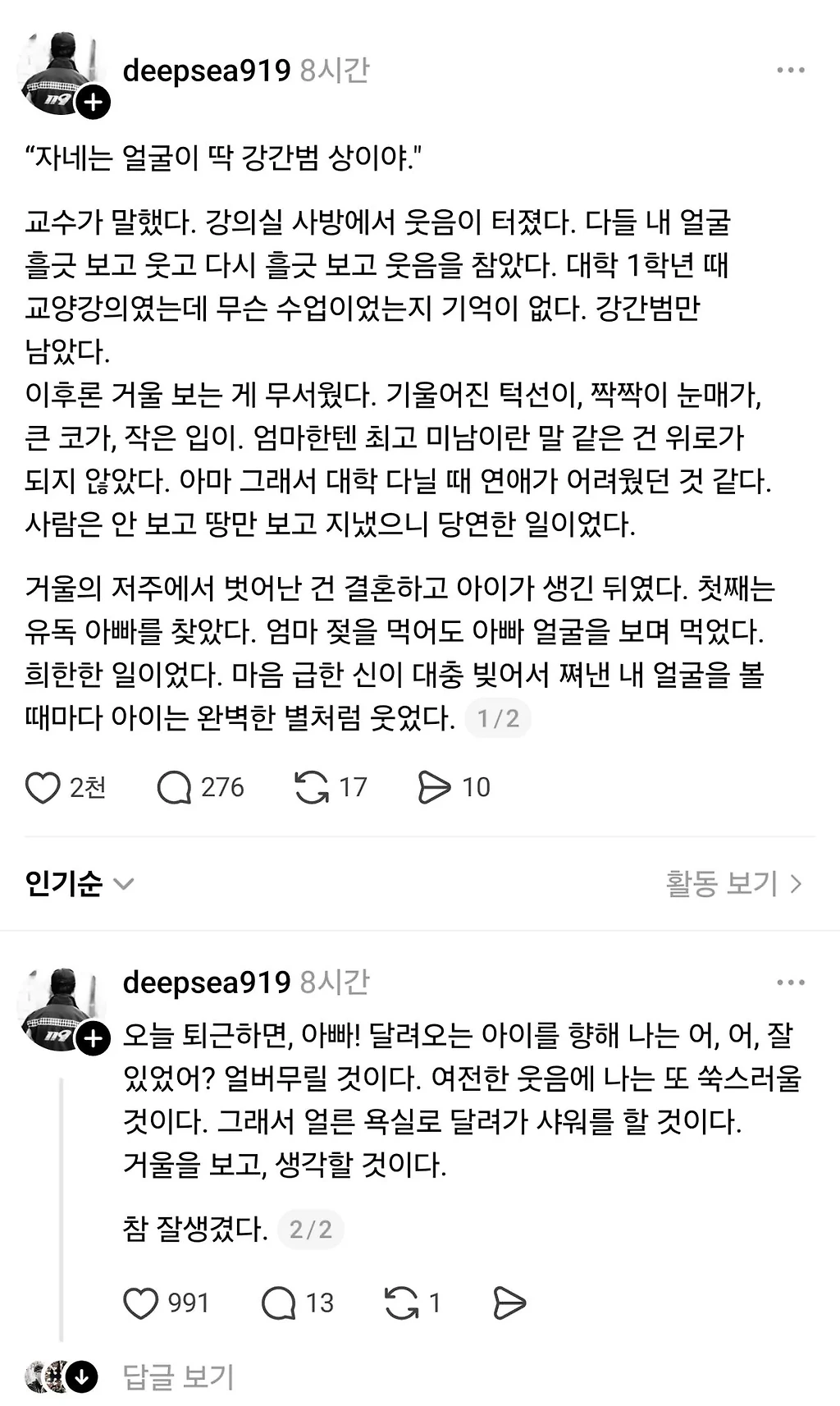Image resolution: width=840 pixels, height=1406 pixels.
Task: Repost the main post with 17 reposts
Action: 312,787
